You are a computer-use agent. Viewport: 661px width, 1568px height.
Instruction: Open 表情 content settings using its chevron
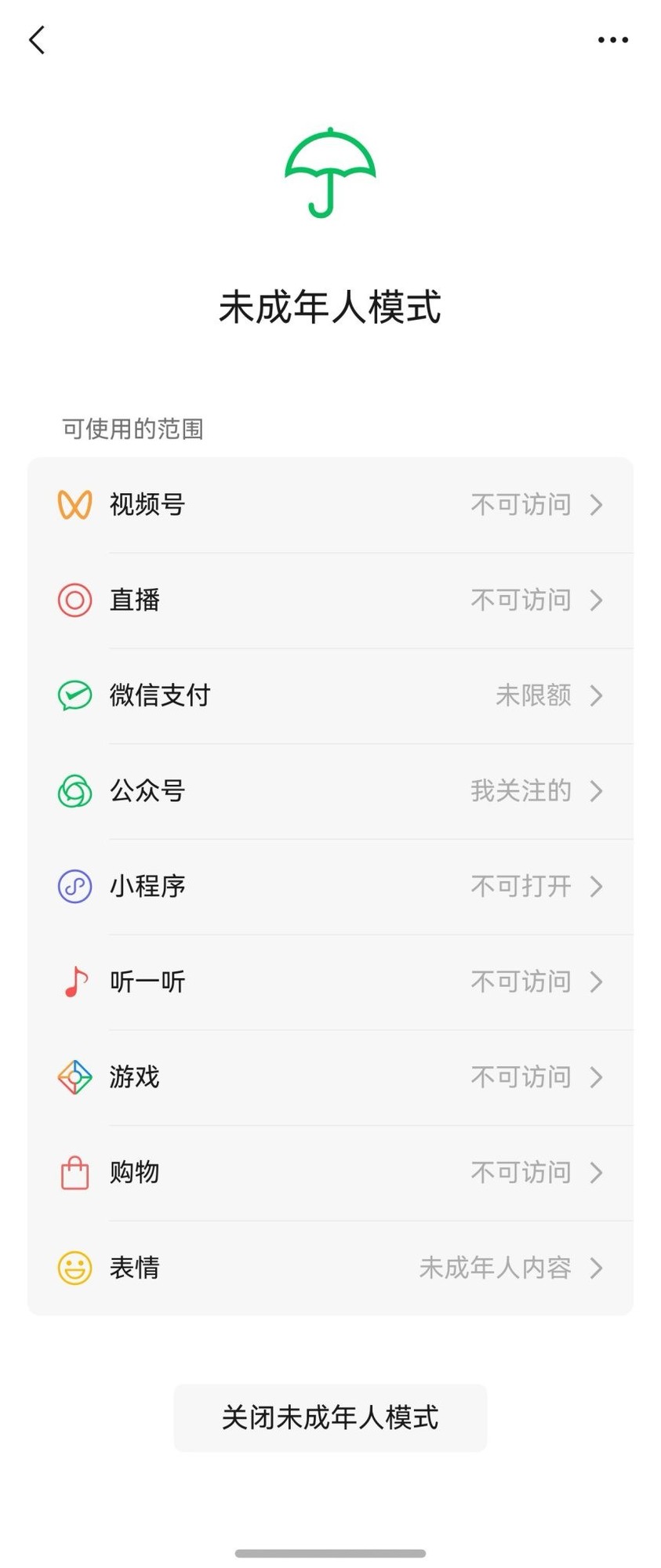tap(597, 1268)
